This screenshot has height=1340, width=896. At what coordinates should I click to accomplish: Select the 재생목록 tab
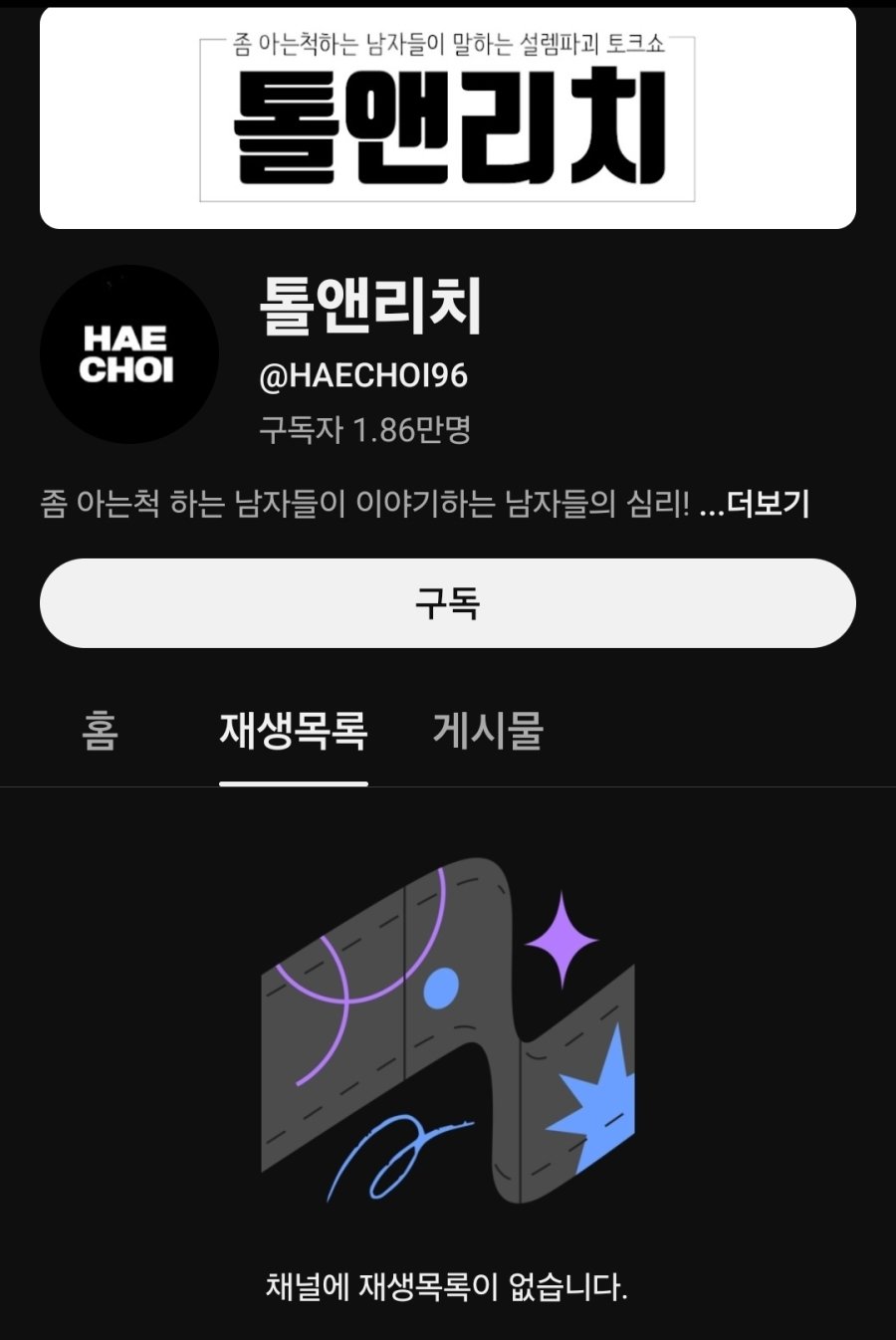pyautogui.click(x=294, y=731)
